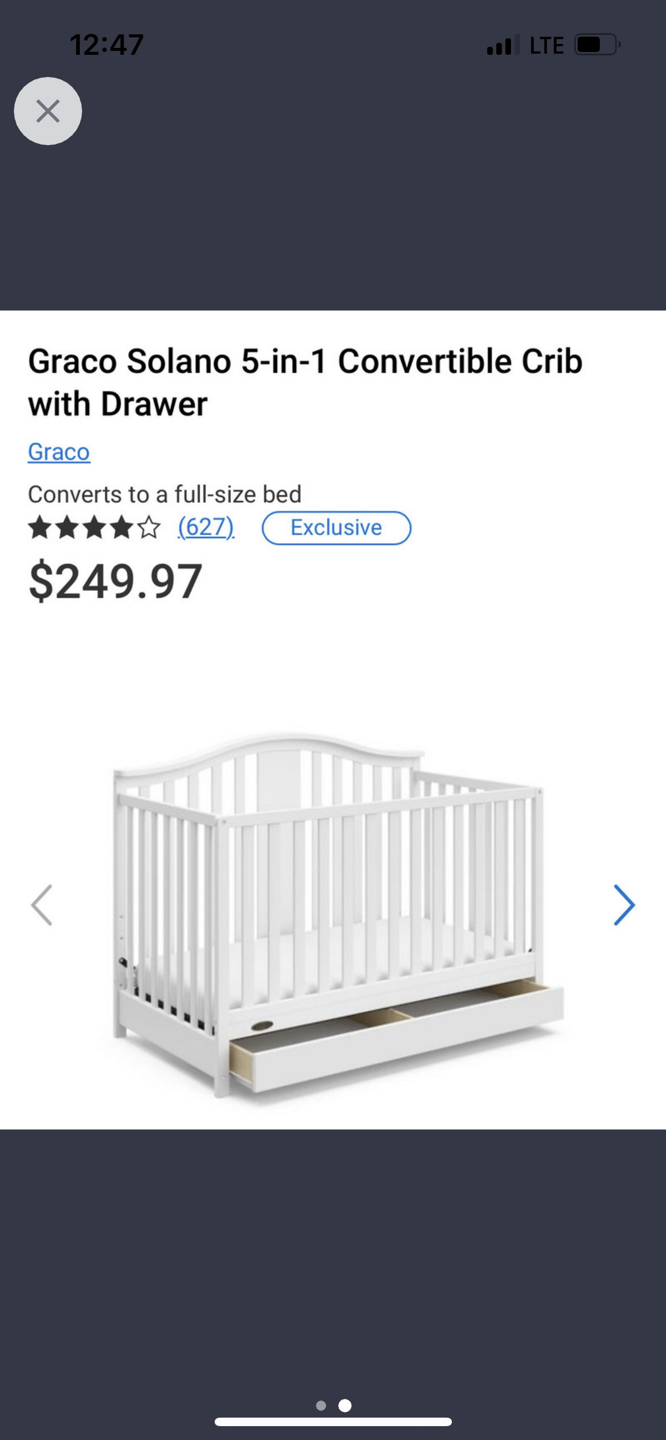Jump to the first page indicator dot

(x=321, y=1405)
